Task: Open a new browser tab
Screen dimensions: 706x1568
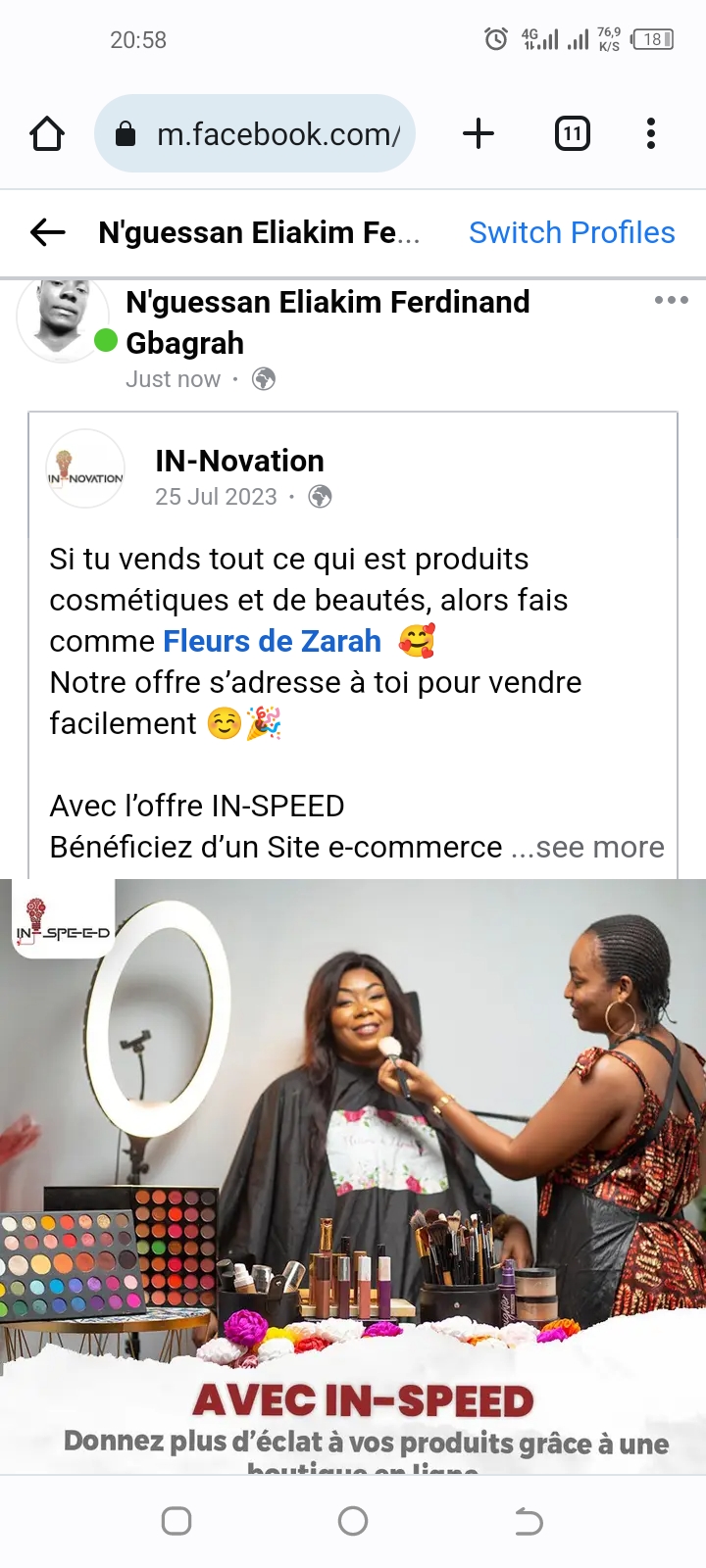Action: coord(478,133)
